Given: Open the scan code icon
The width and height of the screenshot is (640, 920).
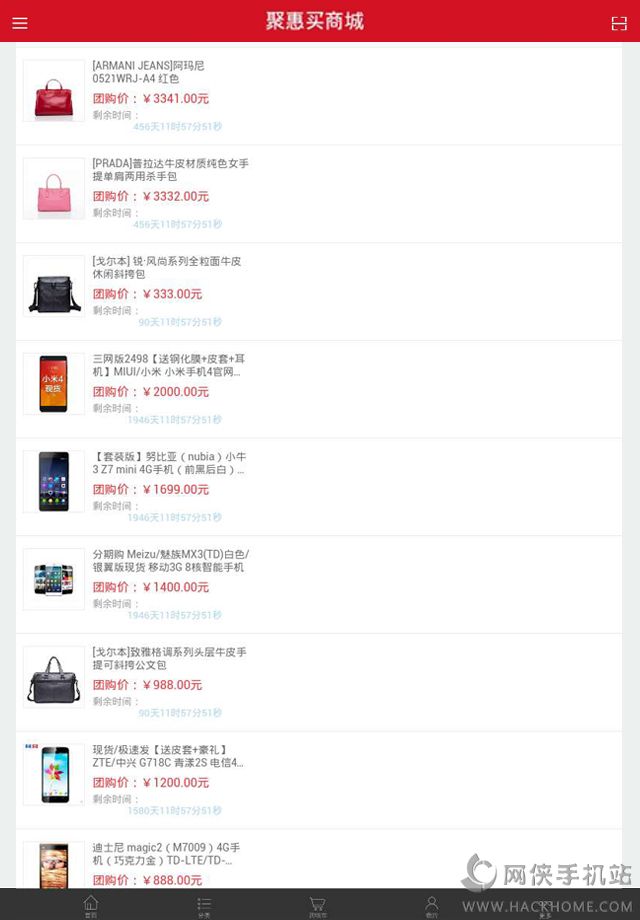Looking at the screenshot, I should point(619,23).
